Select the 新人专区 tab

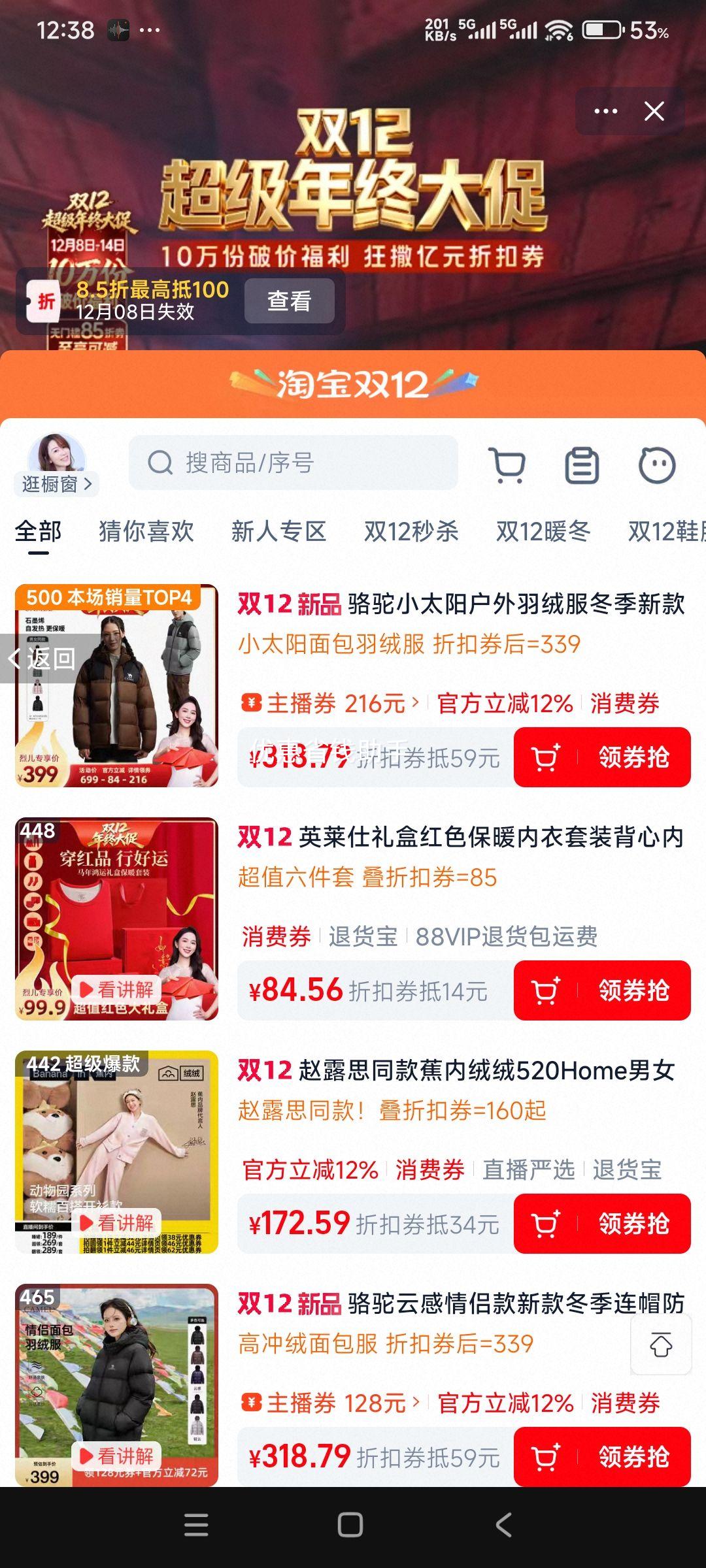click(278, 532)
